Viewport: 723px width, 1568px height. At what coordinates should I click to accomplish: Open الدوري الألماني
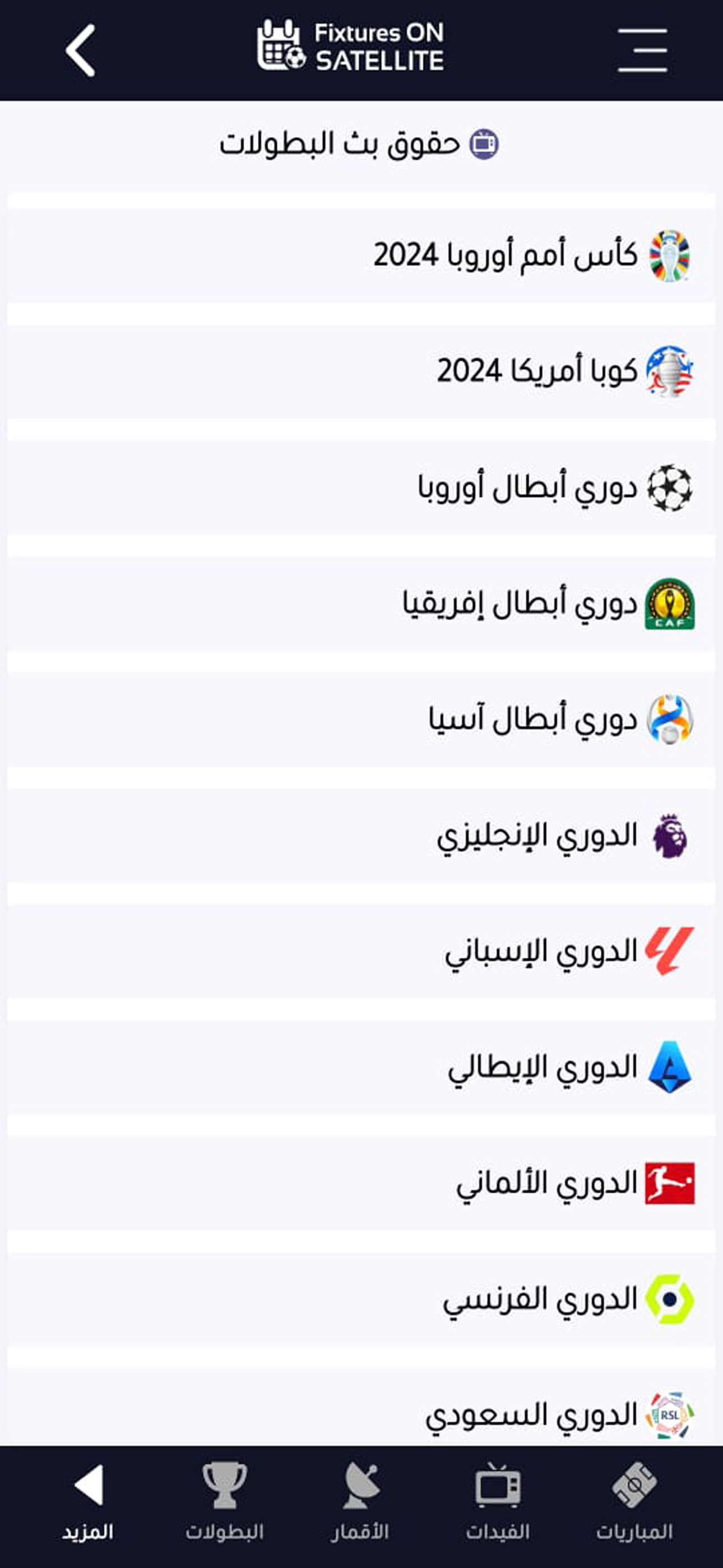tap(361, 1184)
